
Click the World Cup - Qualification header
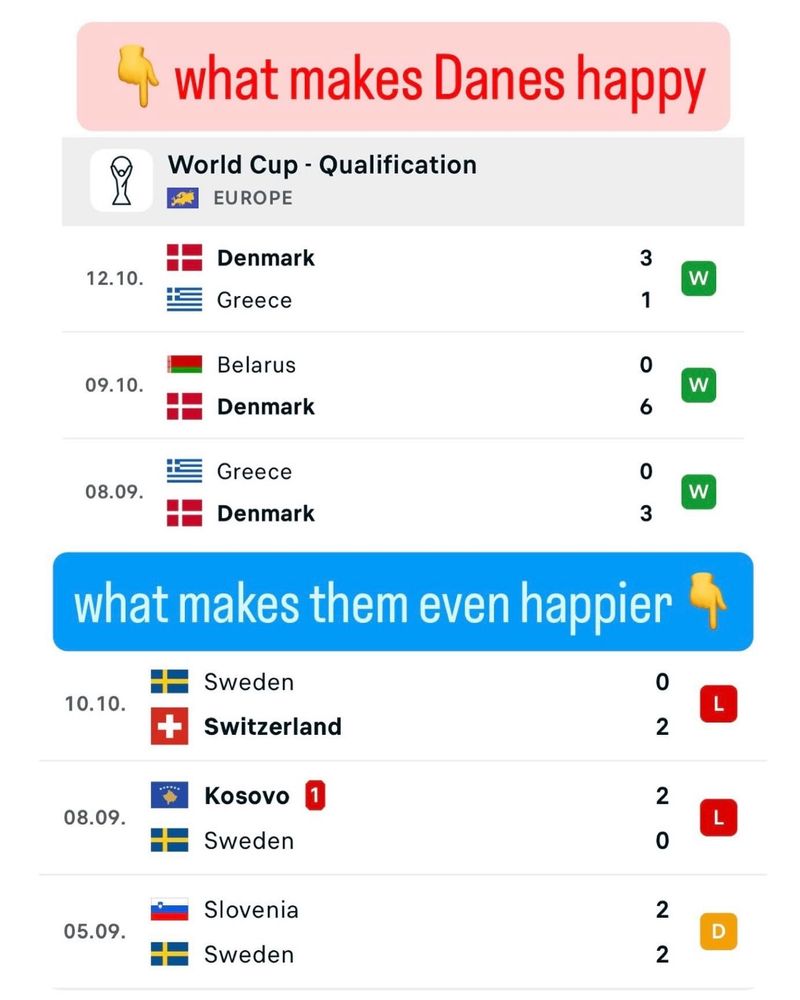(x=322, y=165)
